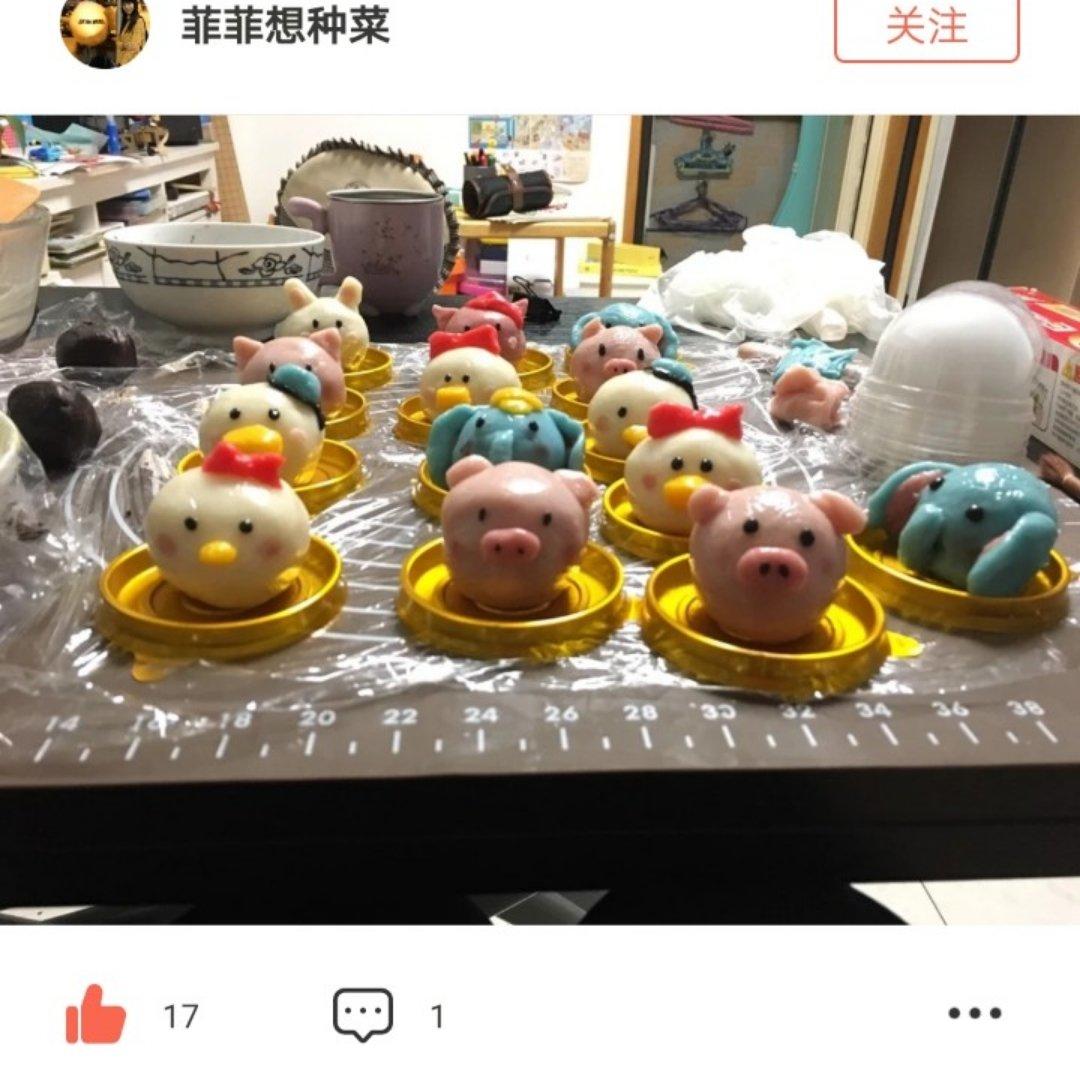The height and width of the screenshot is (1080, 1080).
Task: Follow user with the 关注 button
Action: pyautogui.click(x=926, y=28)
